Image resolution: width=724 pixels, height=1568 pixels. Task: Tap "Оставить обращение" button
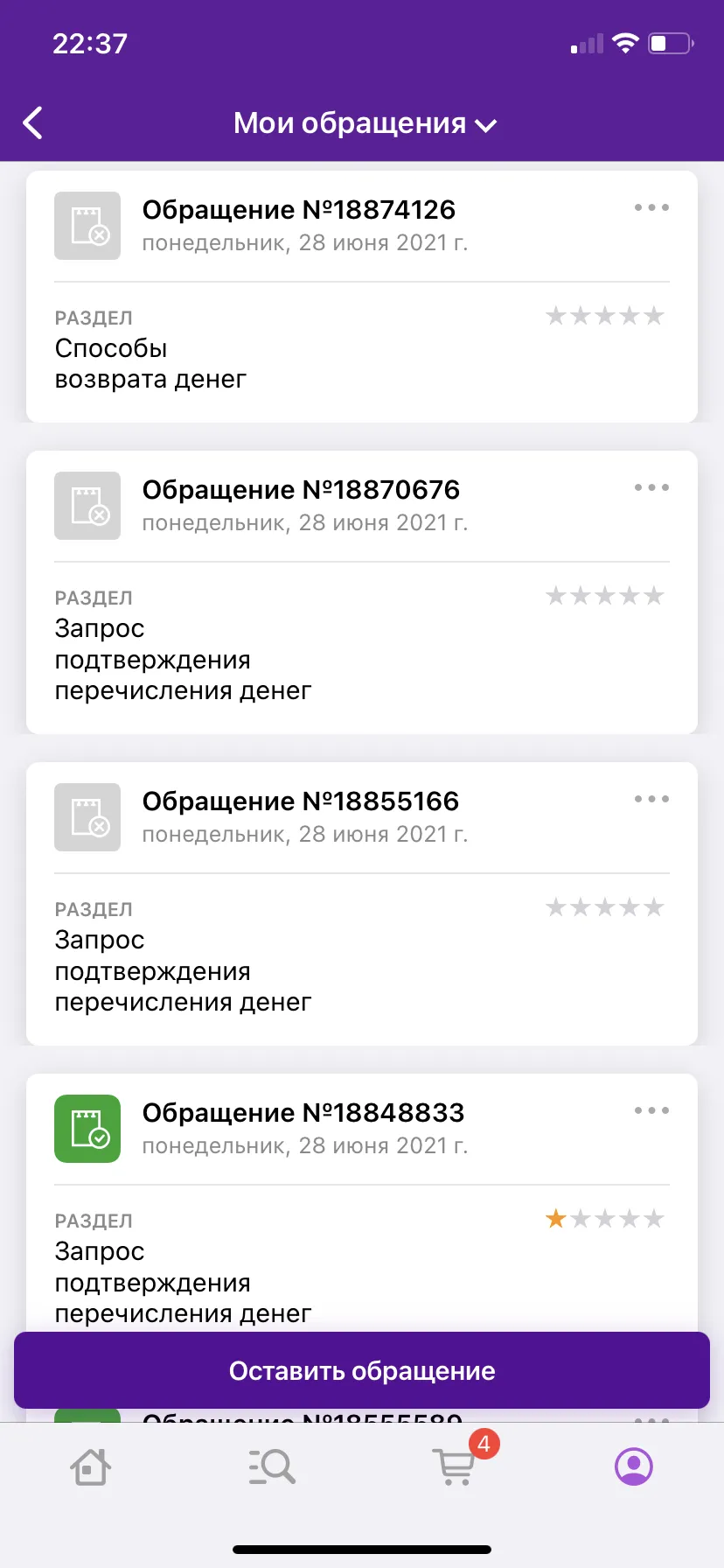click(x=362, y=1370)
